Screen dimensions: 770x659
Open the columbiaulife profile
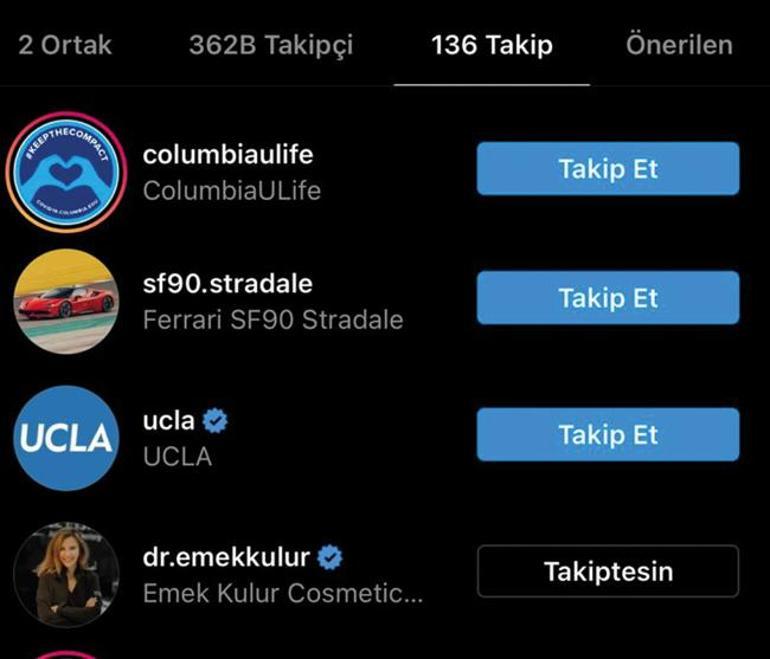228,155
